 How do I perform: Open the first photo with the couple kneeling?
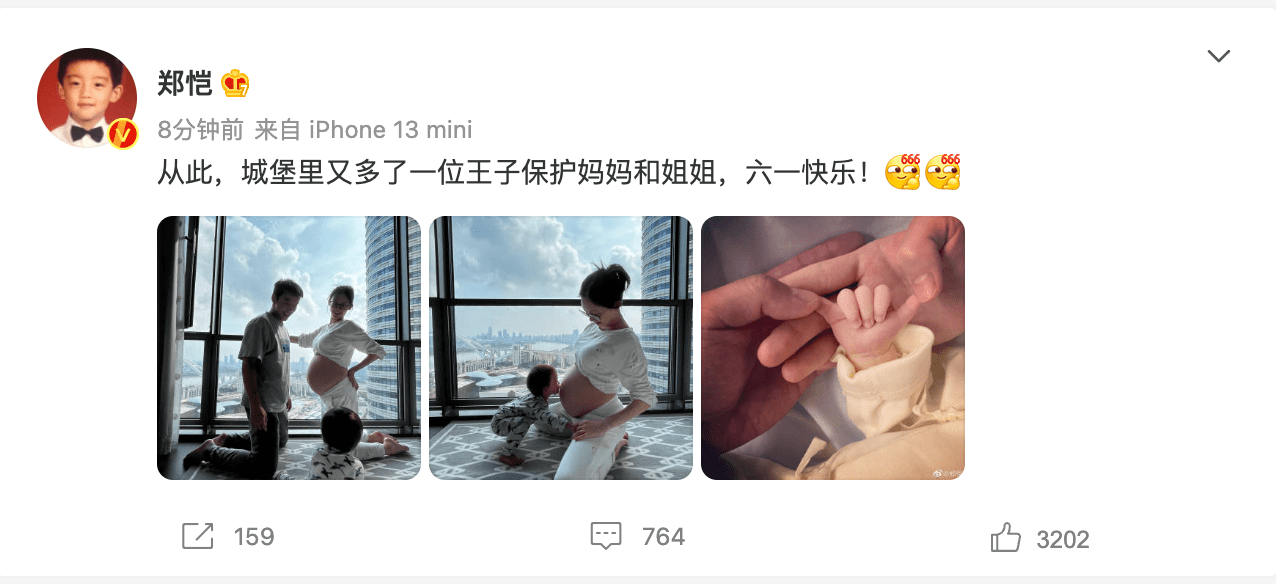tap(289, 348)
